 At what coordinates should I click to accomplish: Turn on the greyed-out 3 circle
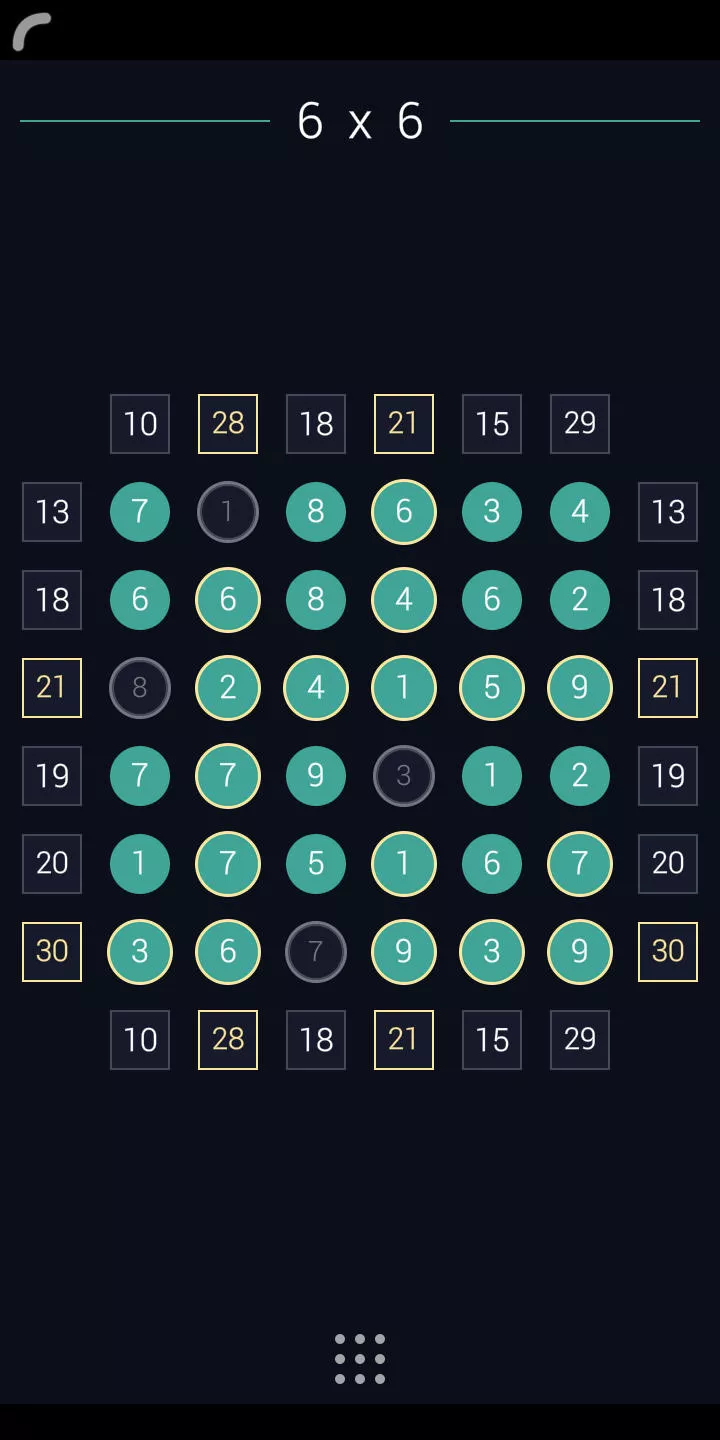pyautogui.click(x=404, y=776)
